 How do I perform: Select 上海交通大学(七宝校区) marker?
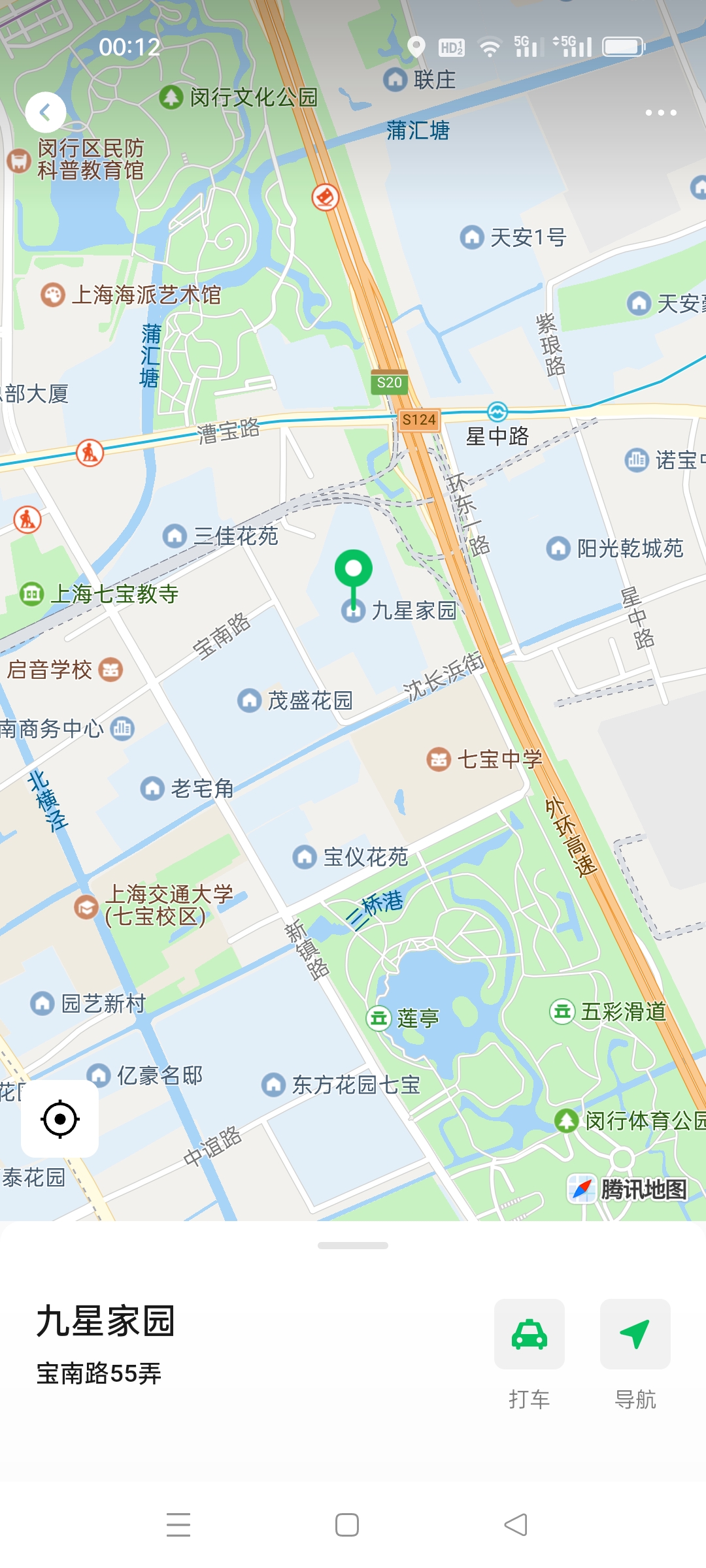coord(86,907)
